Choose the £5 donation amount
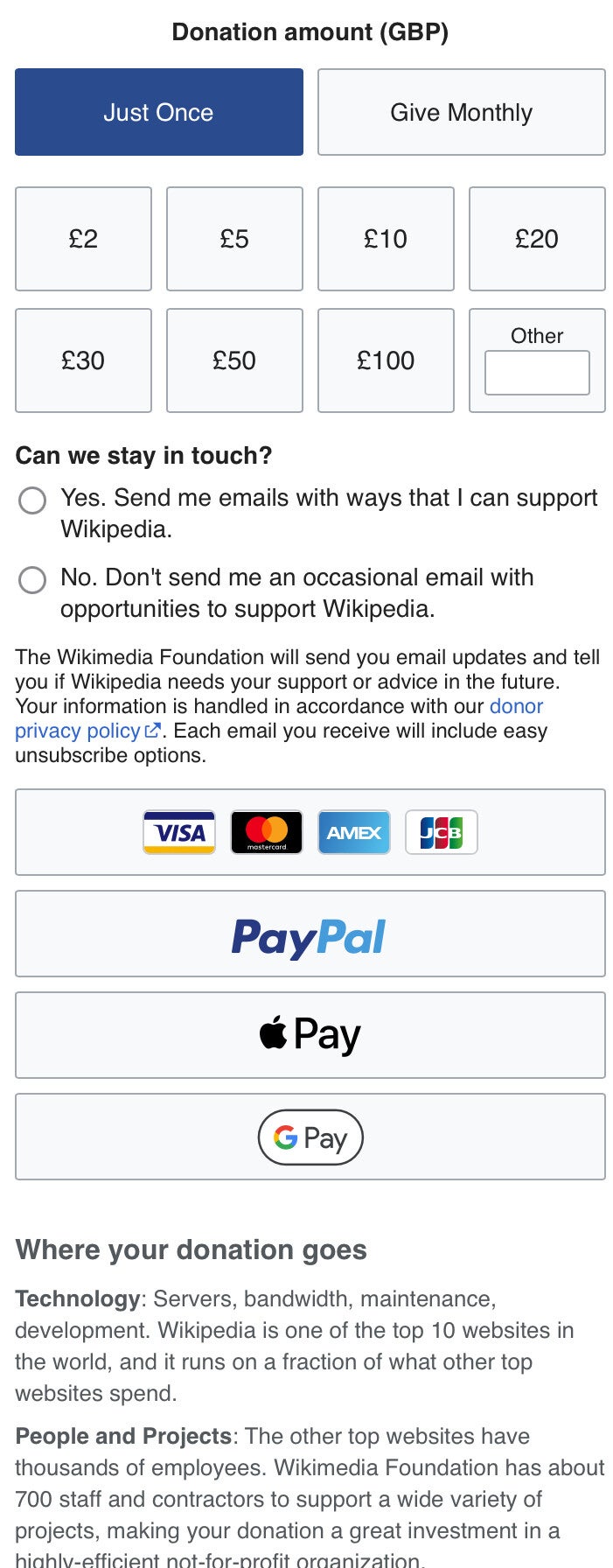This screenshot has height=1568, width=613. 234,238
